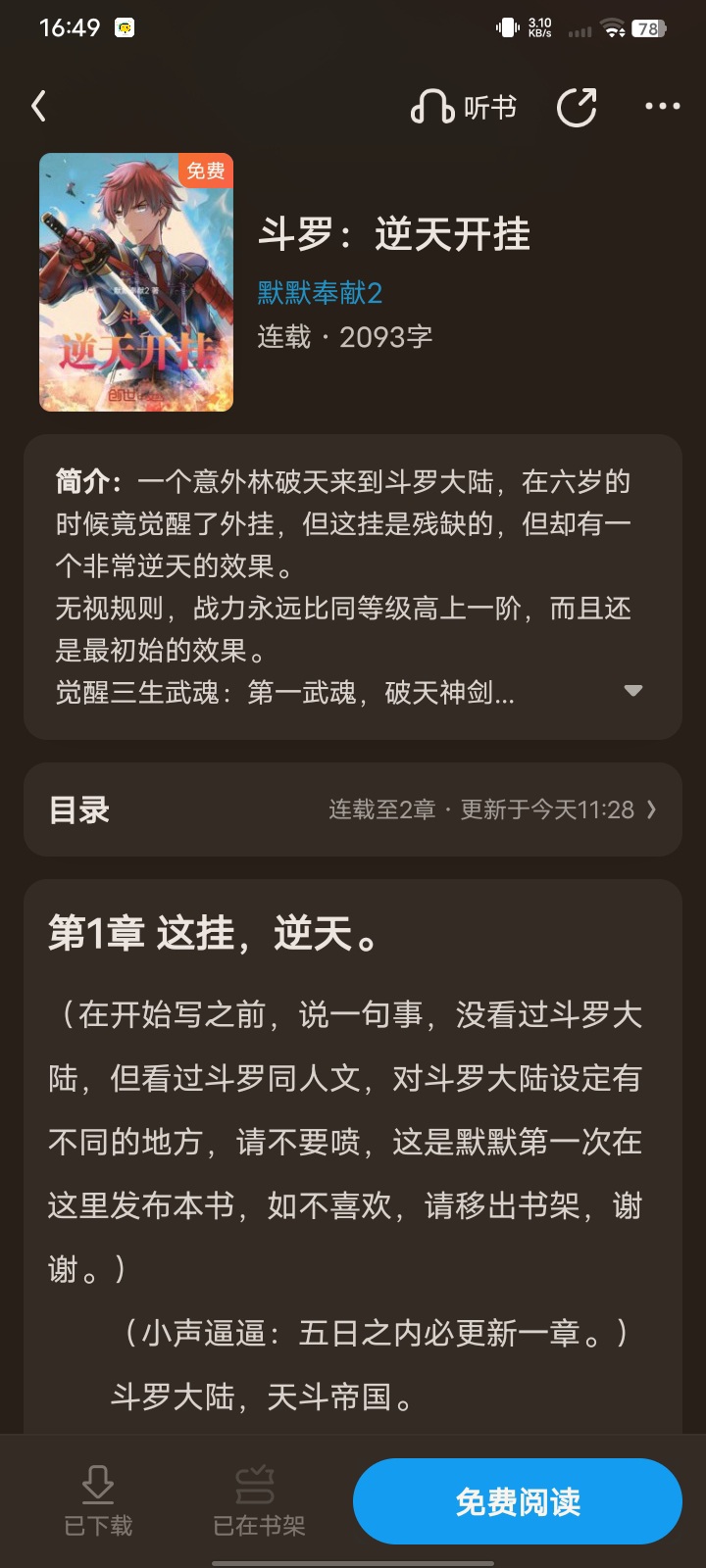Start reading with 免费阅读
The width and height of the screenshot is (706, 1568).
[517, 1501]
